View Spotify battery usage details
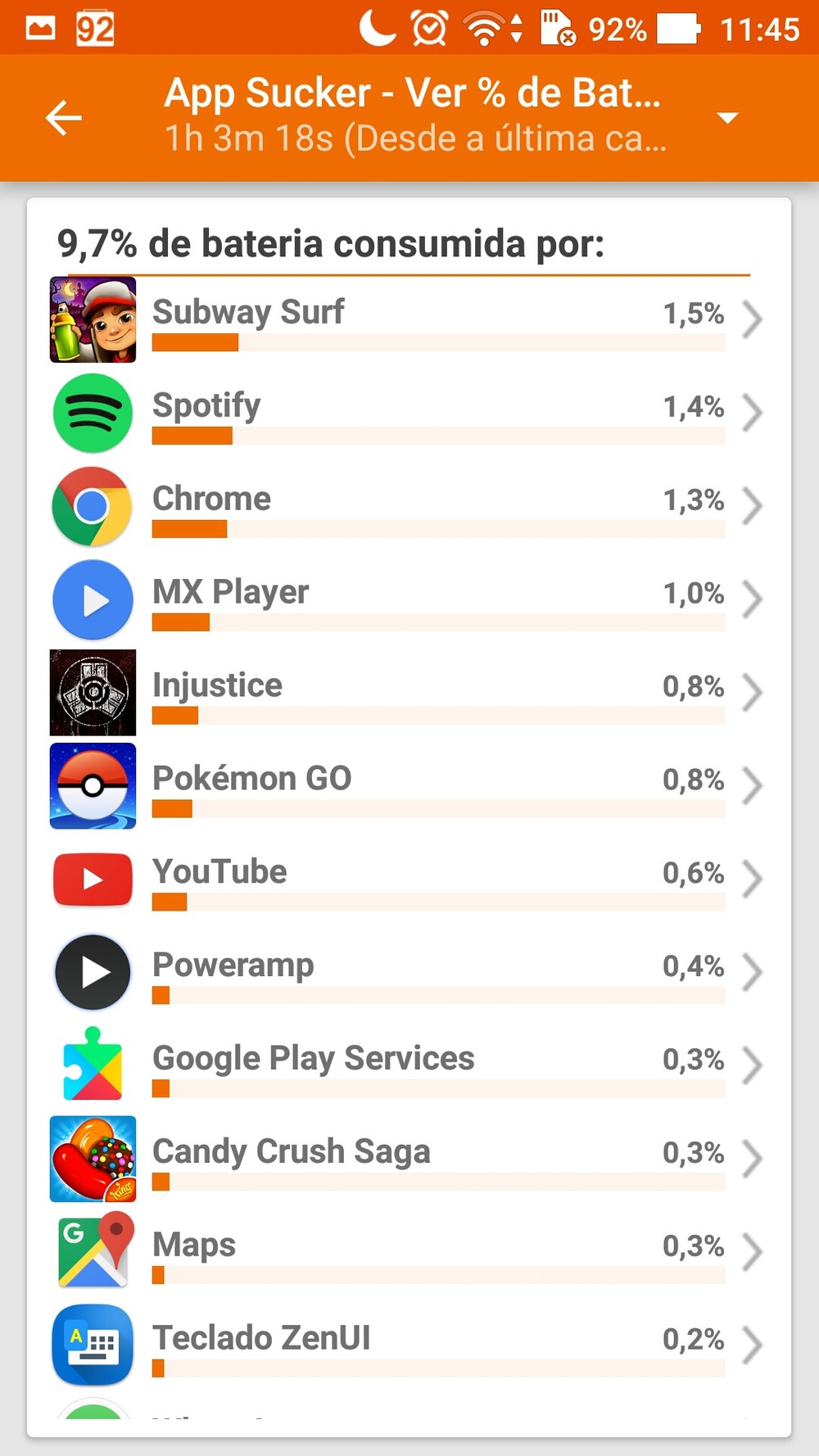The image size is (819, 1456). [x=409, y=413]
